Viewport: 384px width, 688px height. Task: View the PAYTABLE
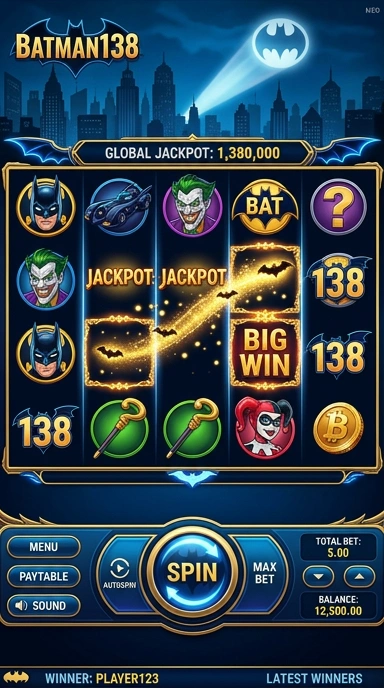(x=43, y=576)
